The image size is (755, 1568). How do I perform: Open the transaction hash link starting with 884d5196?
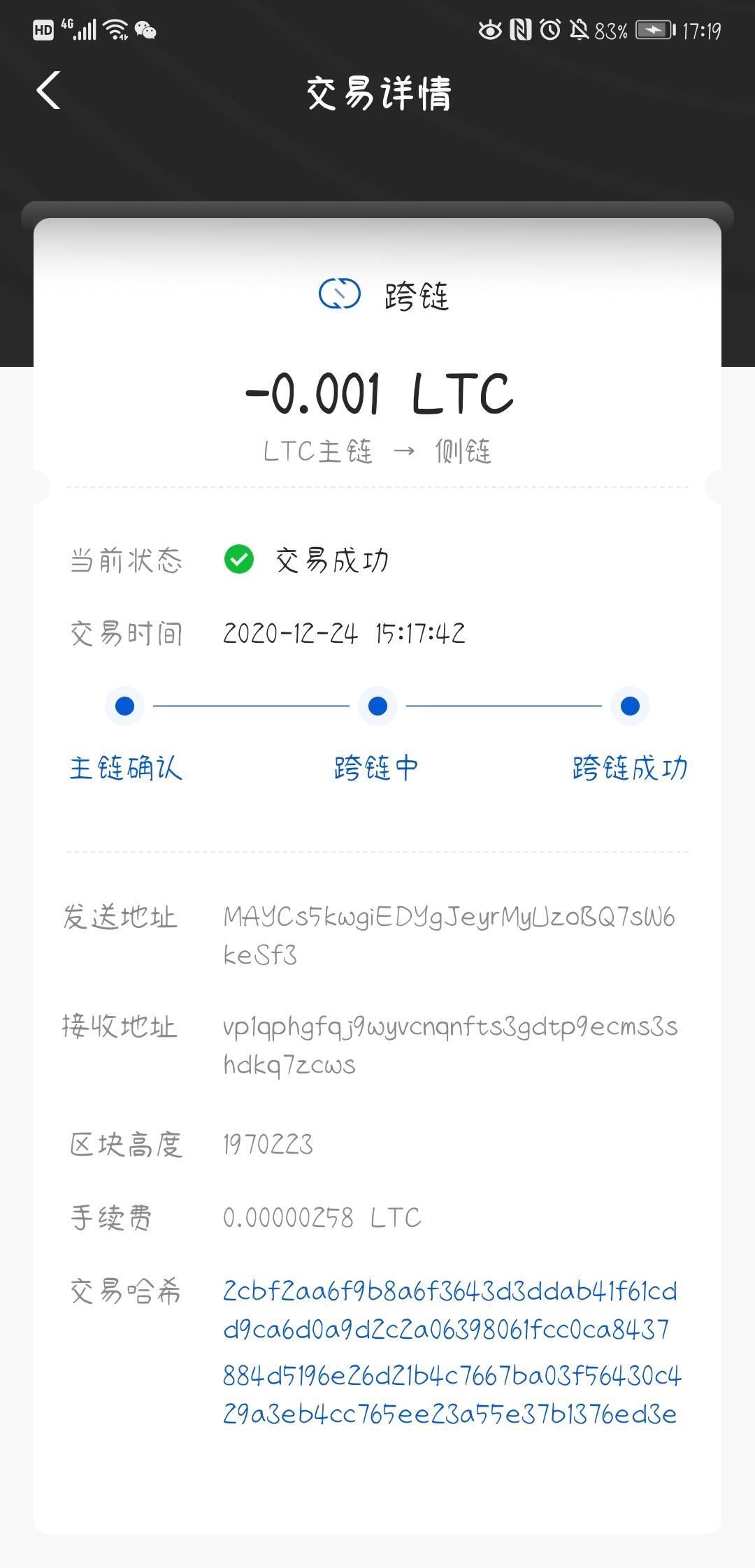pos(451,1395)
